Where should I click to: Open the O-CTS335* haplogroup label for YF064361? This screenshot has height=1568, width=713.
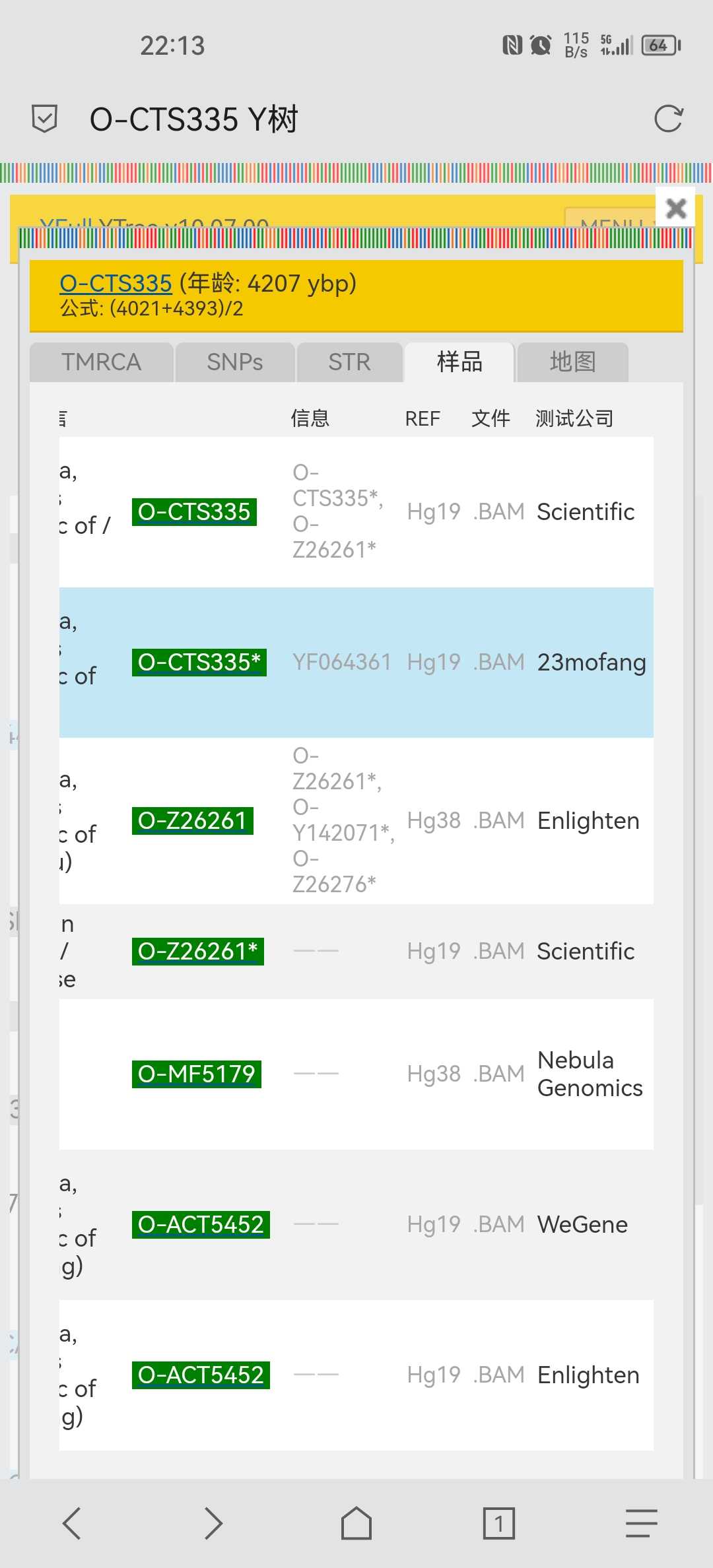(x=199, y=662)
